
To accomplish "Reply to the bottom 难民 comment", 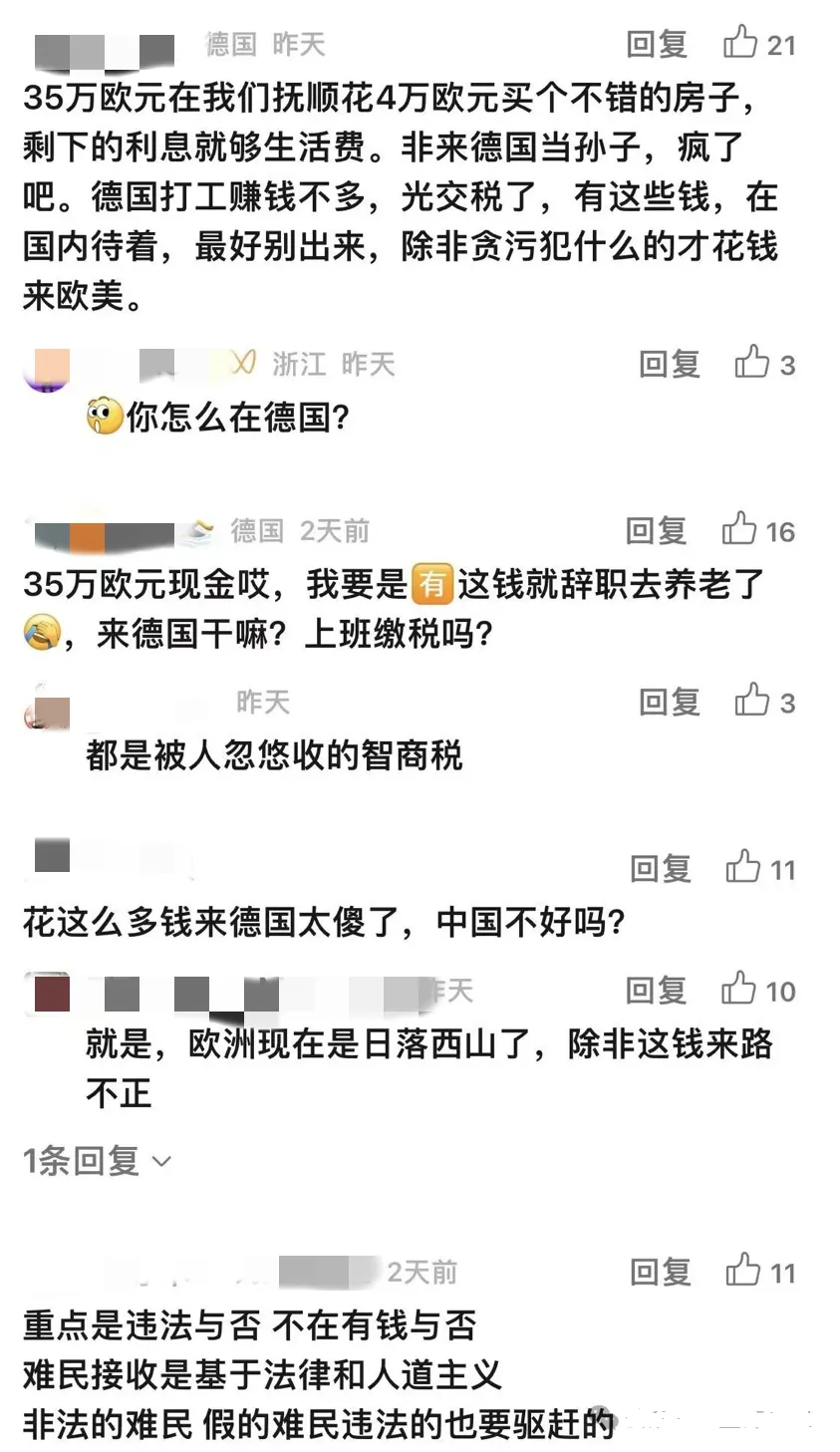I will (659, 1272).
